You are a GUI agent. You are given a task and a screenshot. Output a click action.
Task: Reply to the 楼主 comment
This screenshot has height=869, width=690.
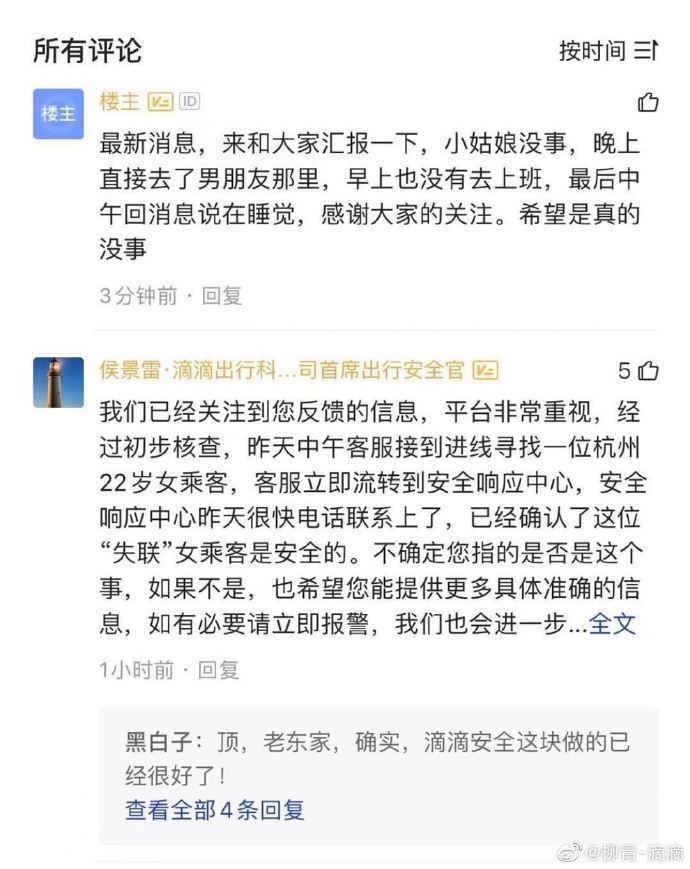tap(222, 296)
